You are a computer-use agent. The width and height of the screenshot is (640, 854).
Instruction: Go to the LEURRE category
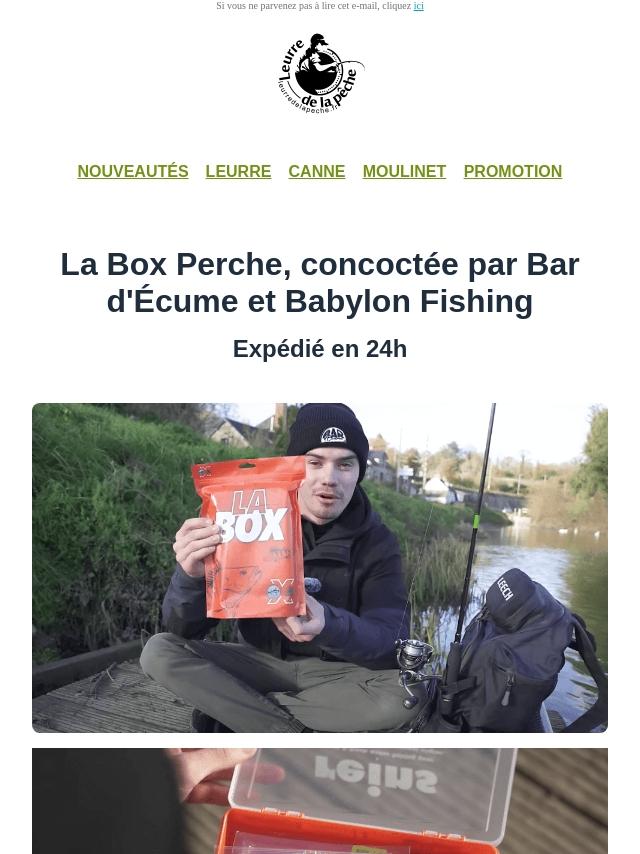tap(238, 172)
